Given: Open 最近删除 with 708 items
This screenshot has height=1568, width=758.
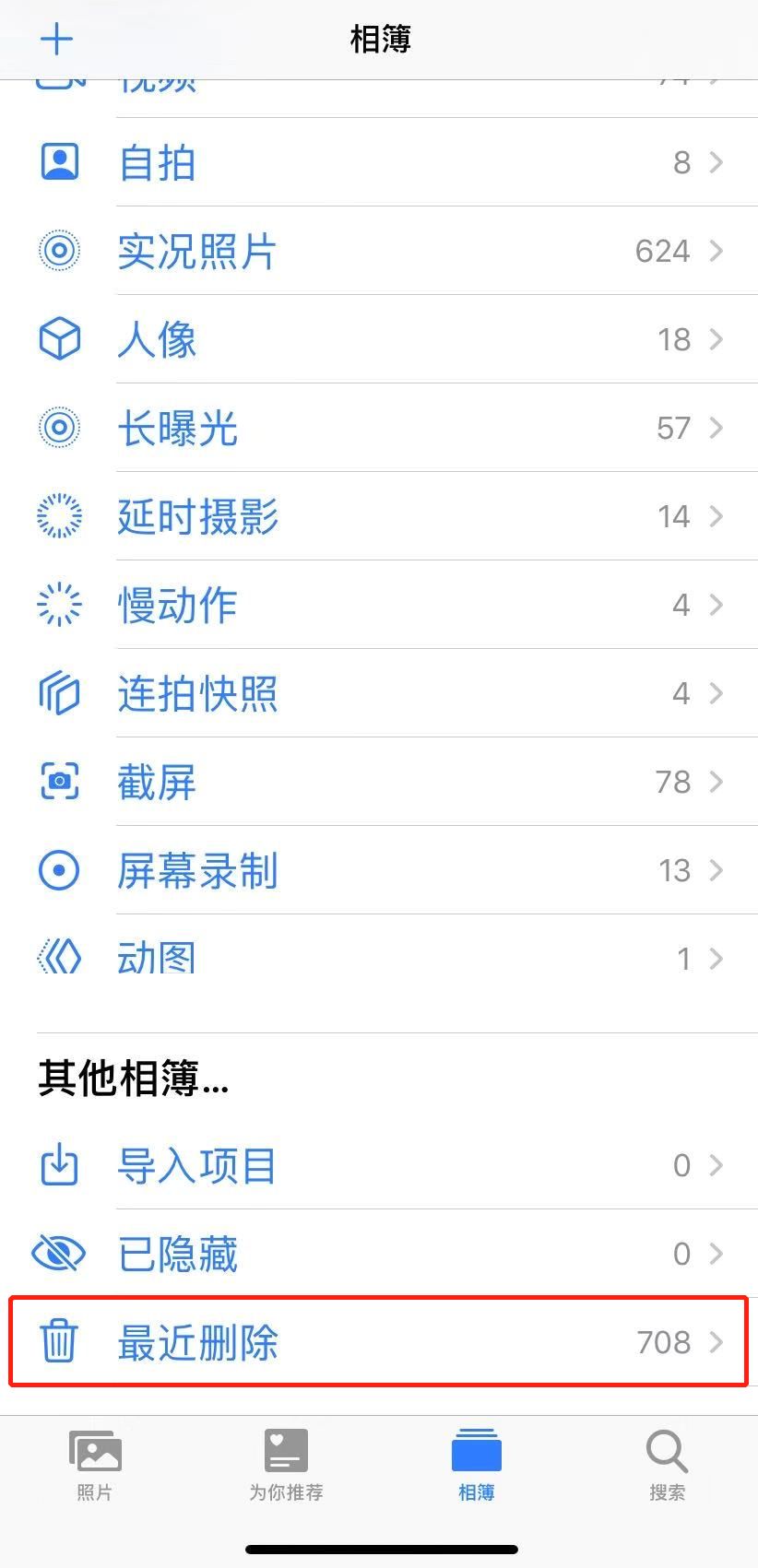Looking at the screenshot, I should click(379, 1342).
